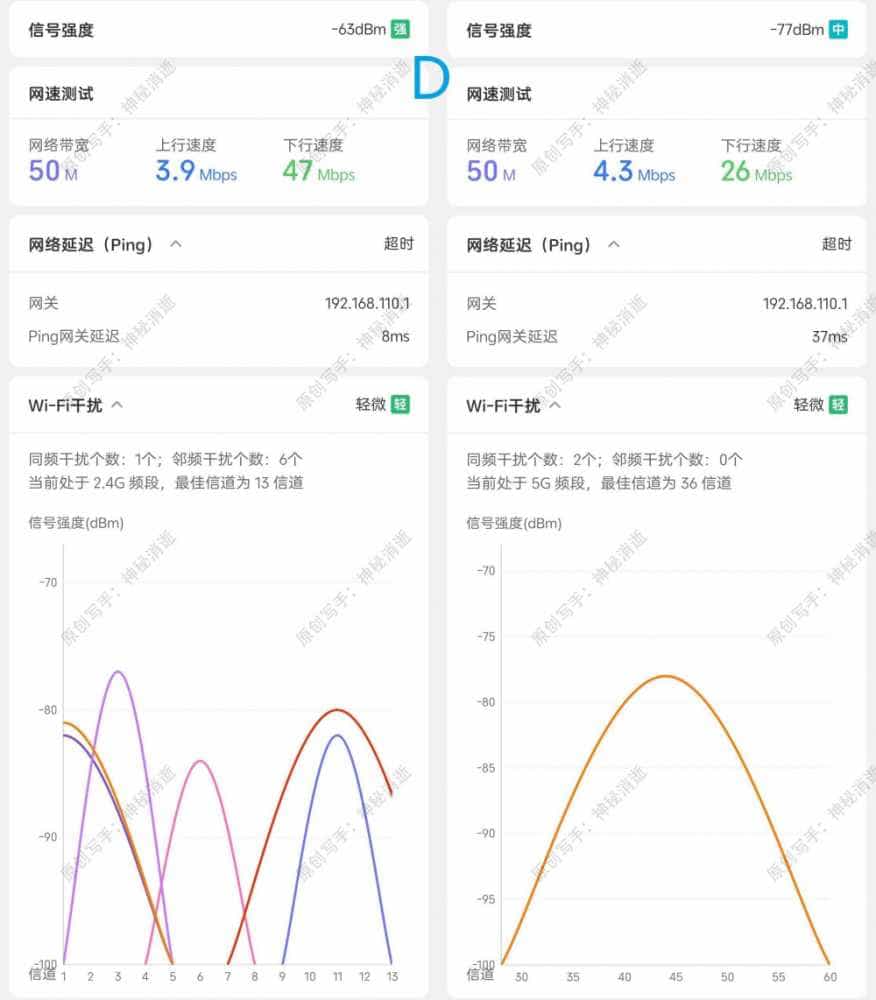
Task: Click the 超时 label on left Ping card
Action: pos(400,243)
